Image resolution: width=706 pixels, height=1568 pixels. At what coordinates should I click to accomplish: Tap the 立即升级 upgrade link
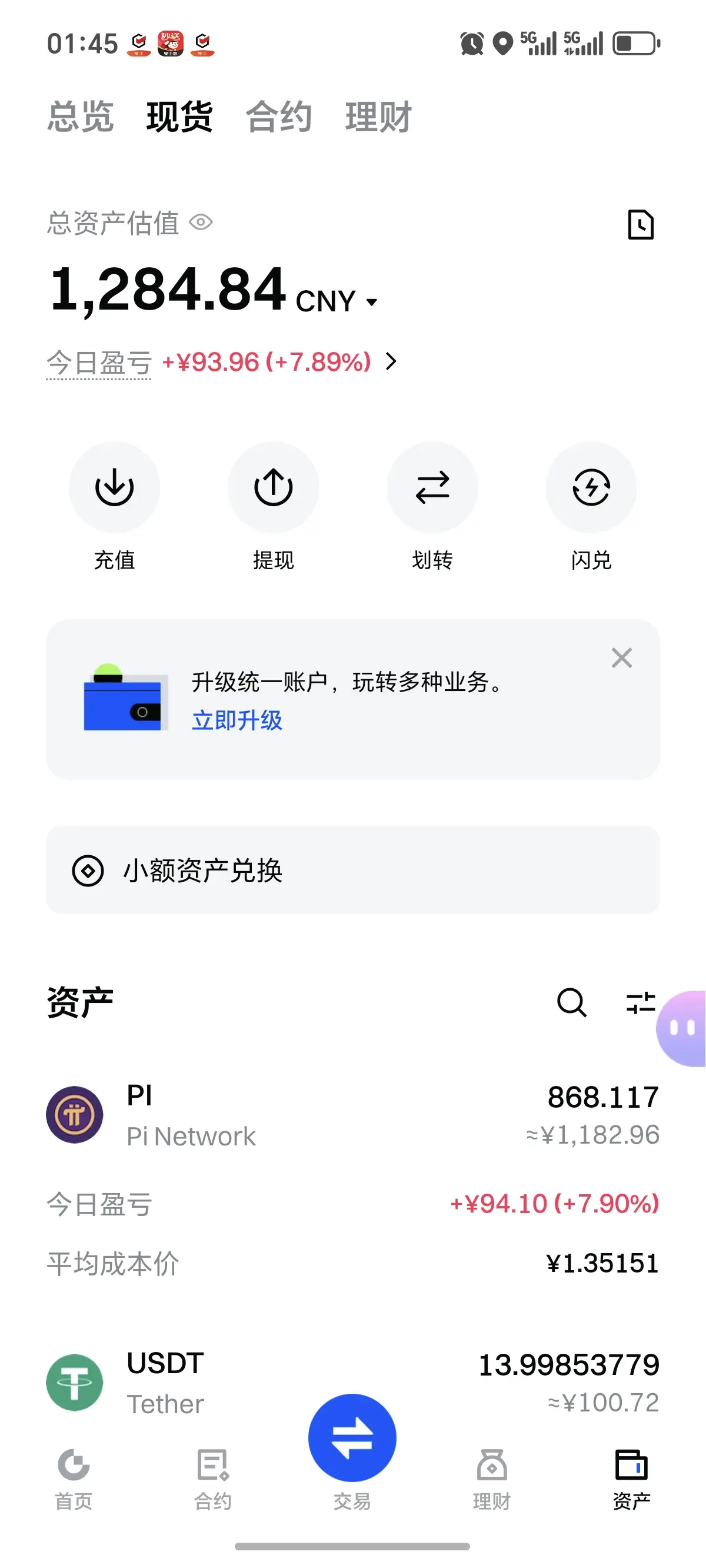click(x=237, y=721)
